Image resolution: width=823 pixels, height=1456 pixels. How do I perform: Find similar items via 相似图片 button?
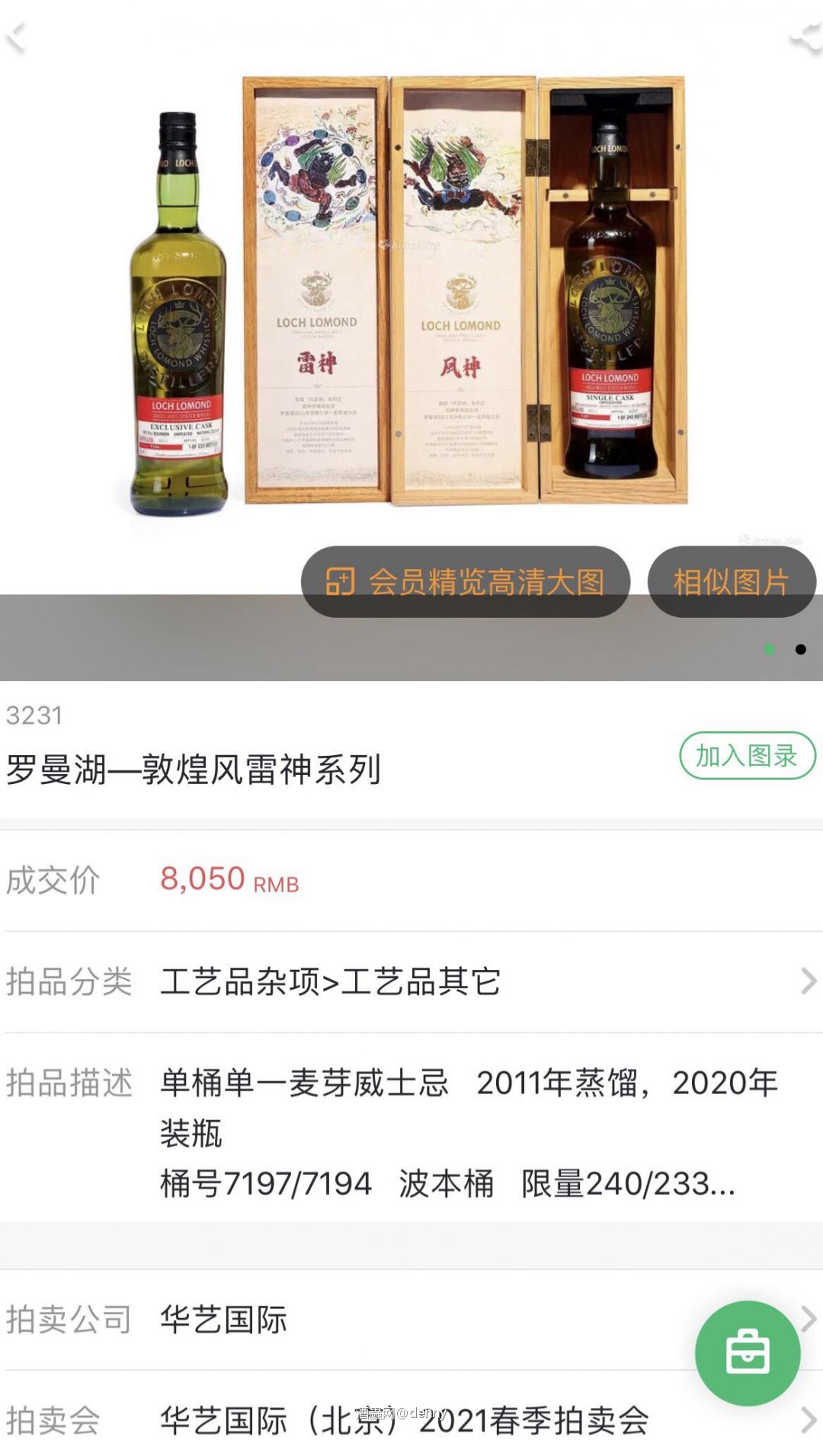coord(729,581)
